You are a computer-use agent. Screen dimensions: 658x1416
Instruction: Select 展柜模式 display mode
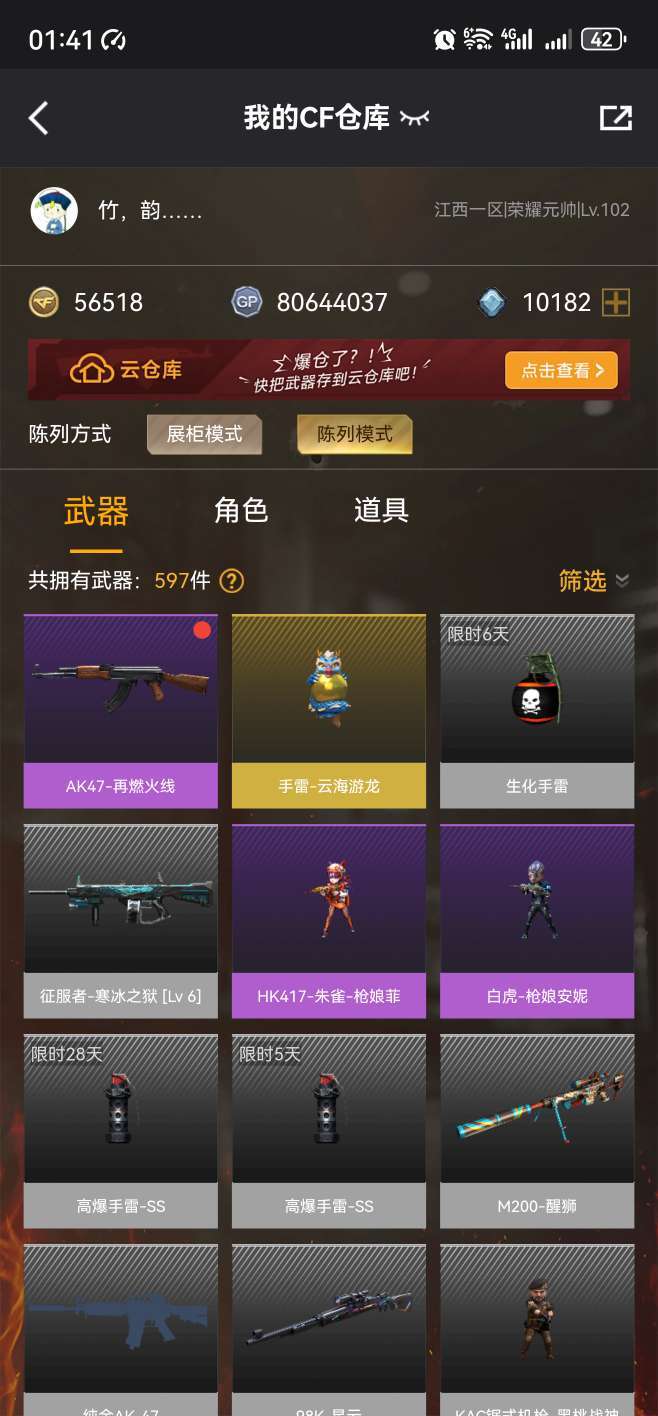click(x=204, y=434)
